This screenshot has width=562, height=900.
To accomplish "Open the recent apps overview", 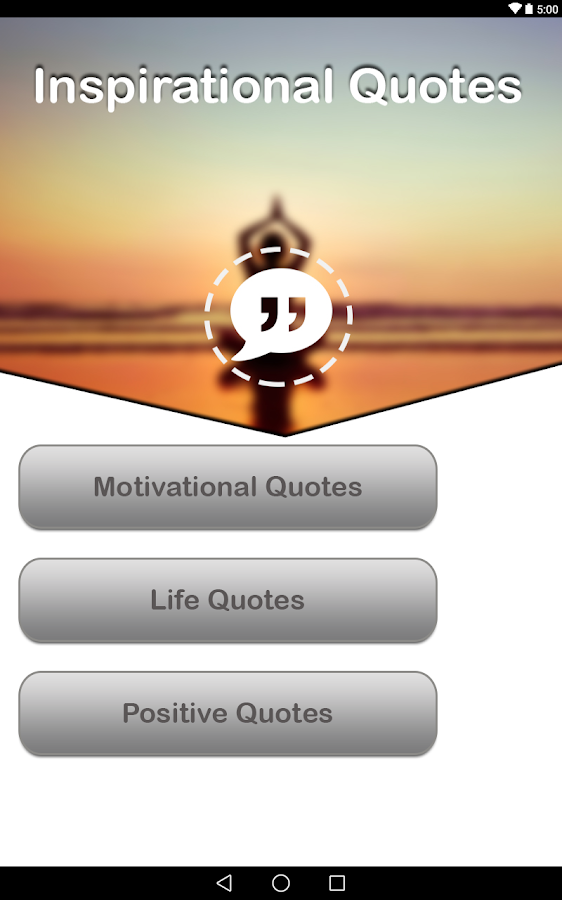I will [x=337, y=883].
